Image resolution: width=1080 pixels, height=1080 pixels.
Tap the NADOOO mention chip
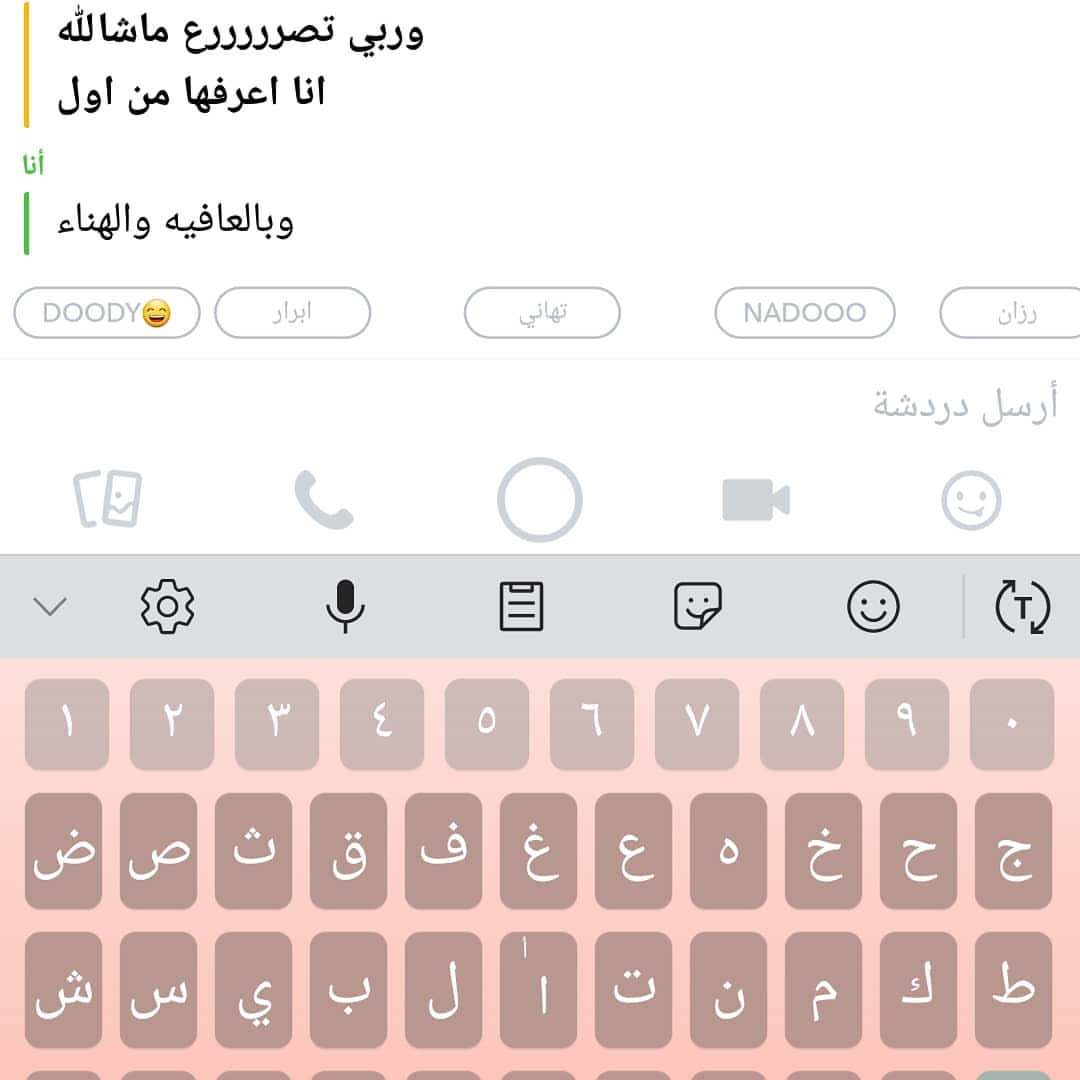[x=804, y=313]
